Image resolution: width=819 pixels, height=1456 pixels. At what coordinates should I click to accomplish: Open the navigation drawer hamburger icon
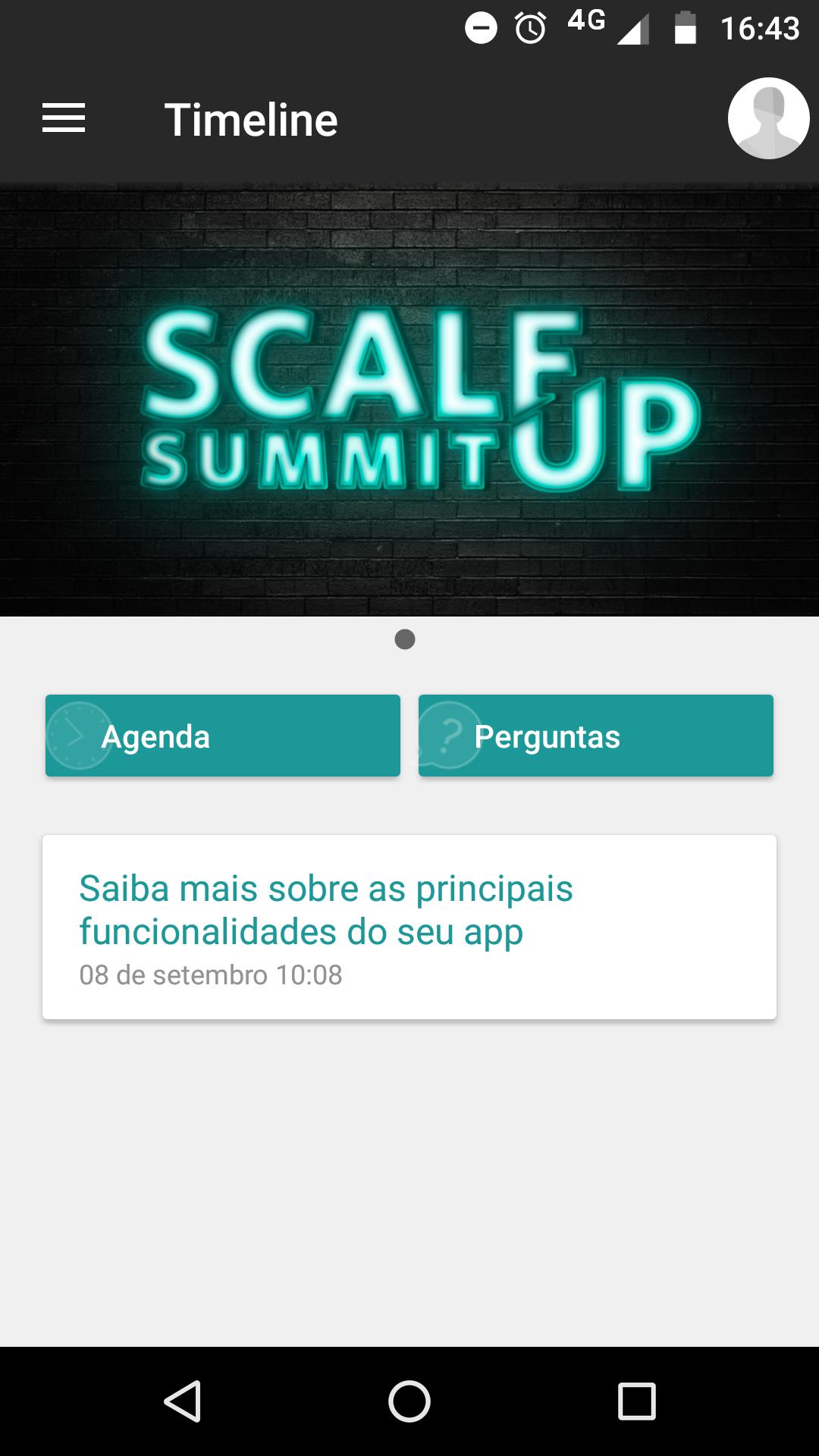[64, 118]
